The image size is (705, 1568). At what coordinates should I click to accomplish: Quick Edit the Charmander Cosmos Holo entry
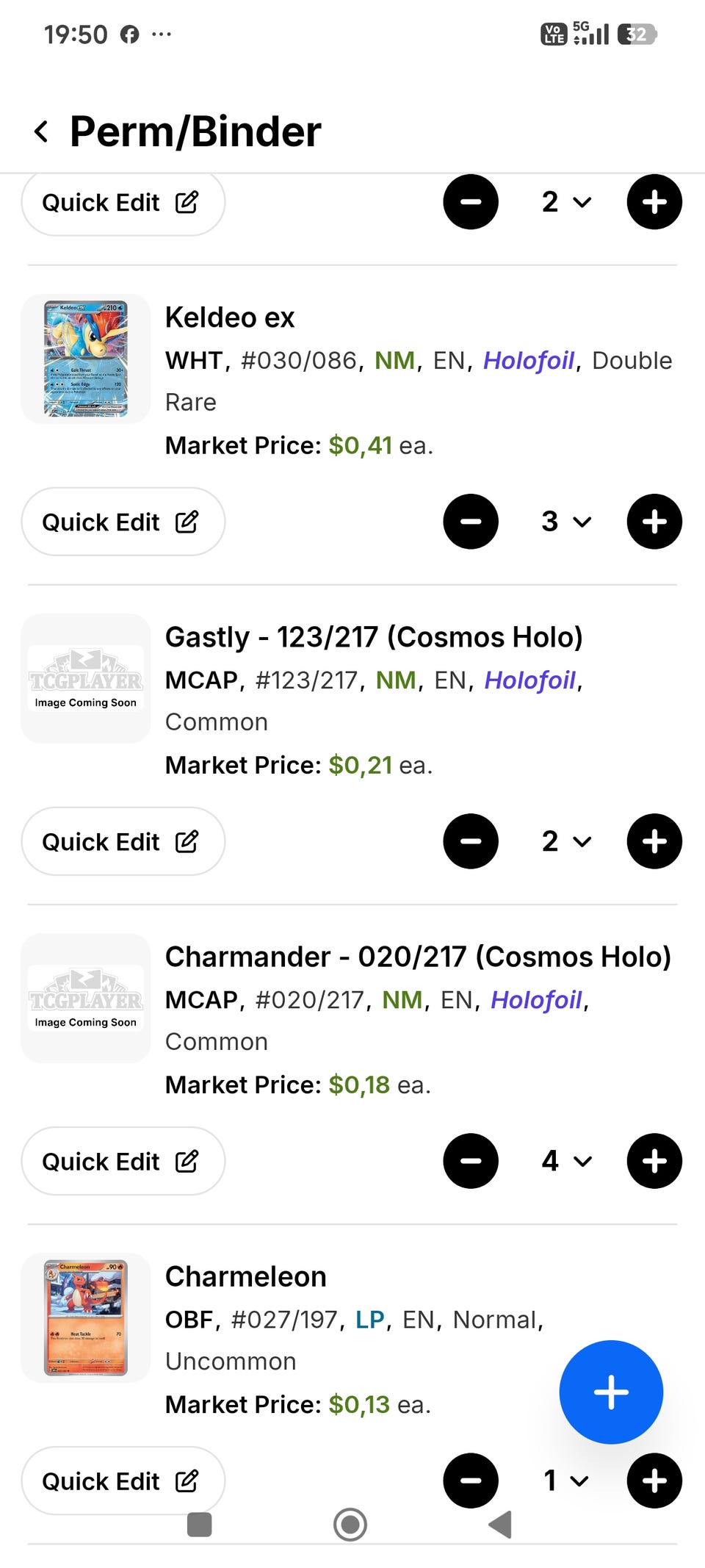pos(123,1161)
